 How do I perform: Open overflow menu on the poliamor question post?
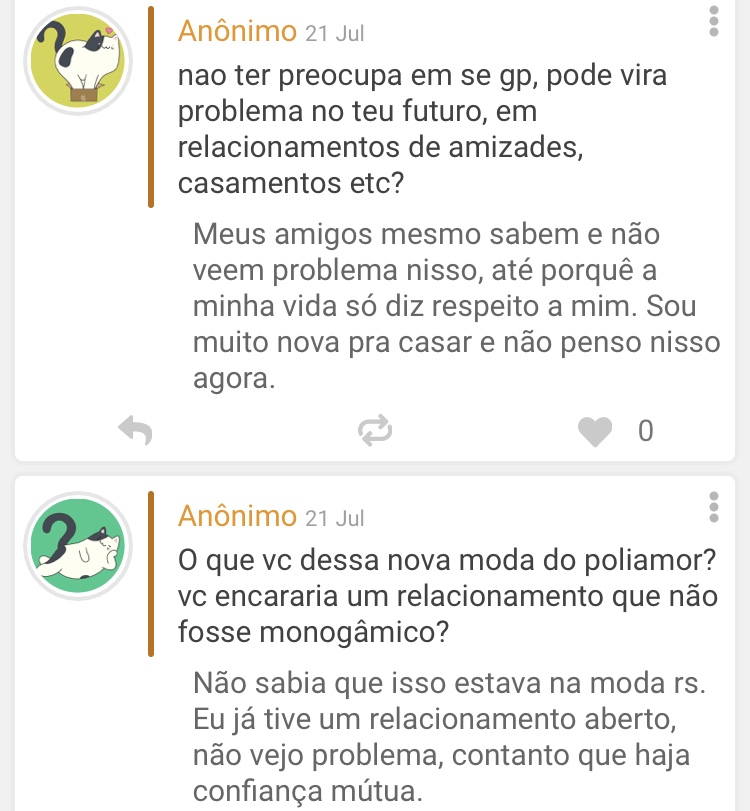pyautogui.click(x=713, y=507)
